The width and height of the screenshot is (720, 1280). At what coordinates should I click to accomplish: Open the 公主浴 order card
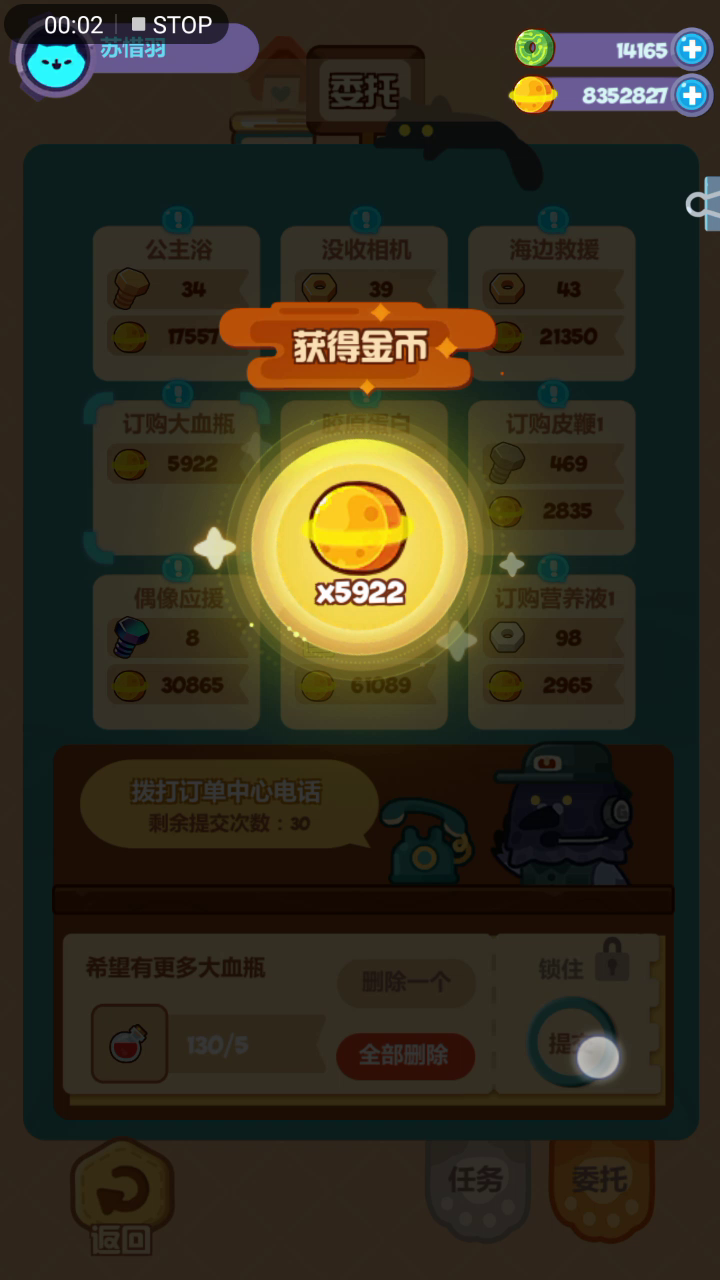176,303
